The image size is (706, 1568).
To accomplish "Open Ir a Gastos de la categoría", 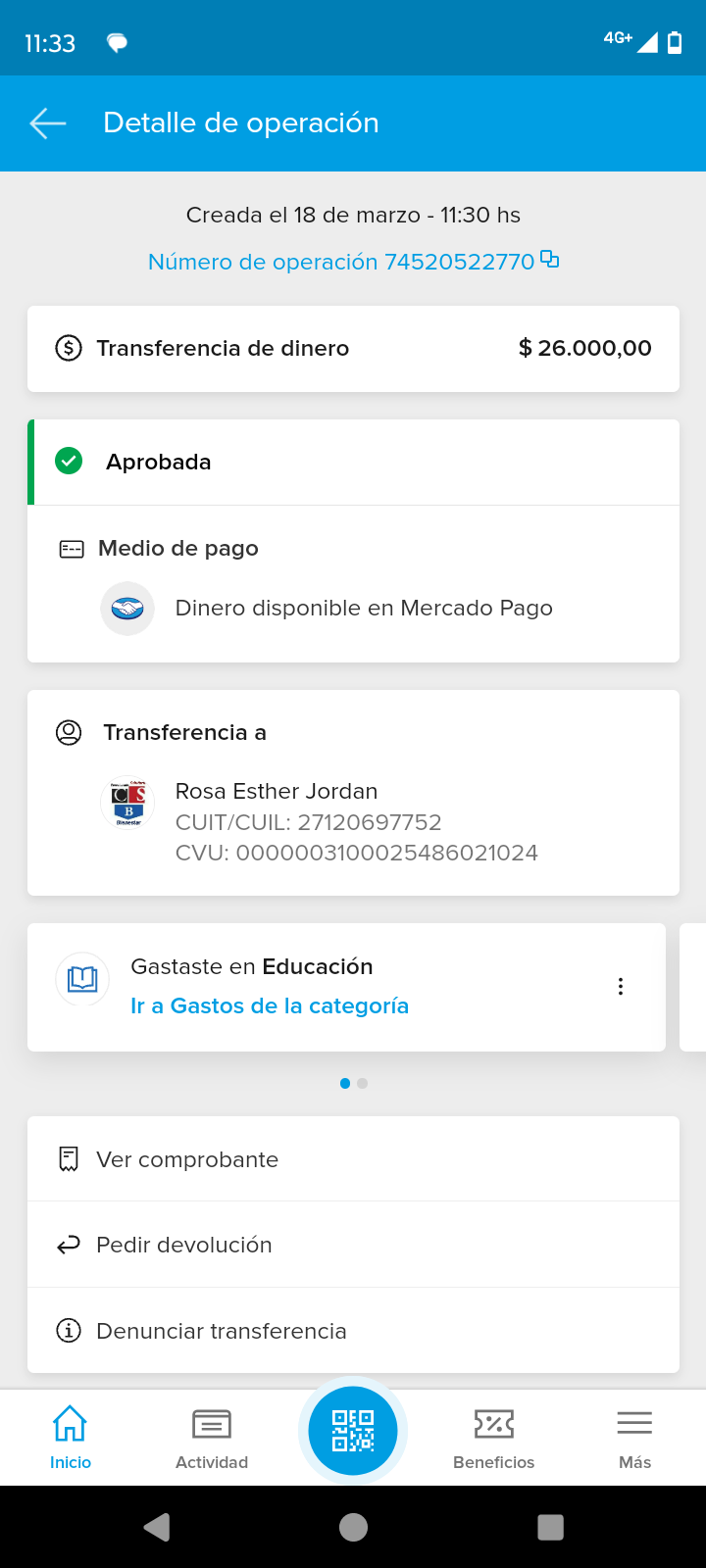I will point(270,1006).
